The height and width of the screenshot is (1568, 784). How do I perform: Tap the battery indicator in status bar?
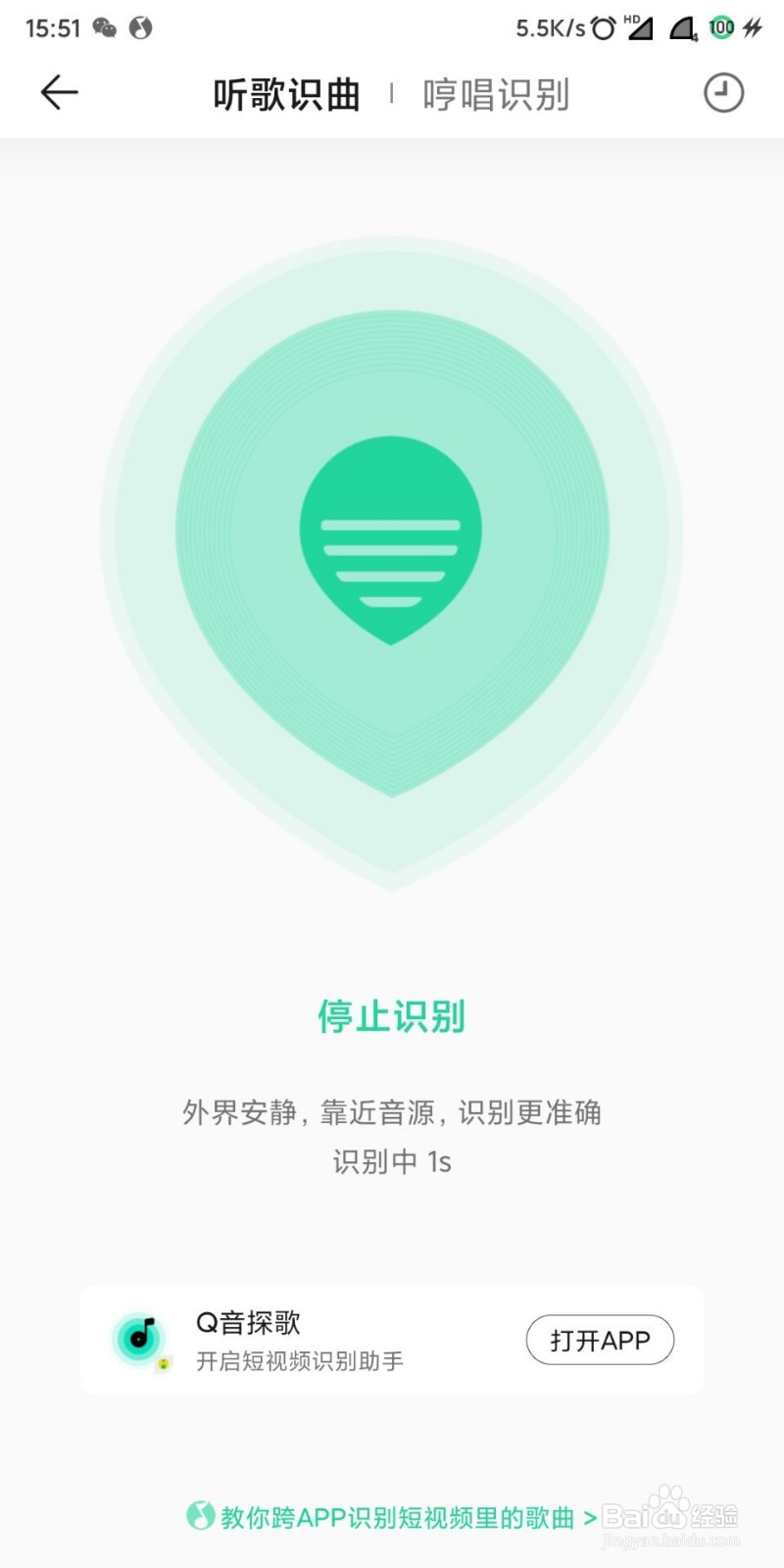[x=721, y=26]
